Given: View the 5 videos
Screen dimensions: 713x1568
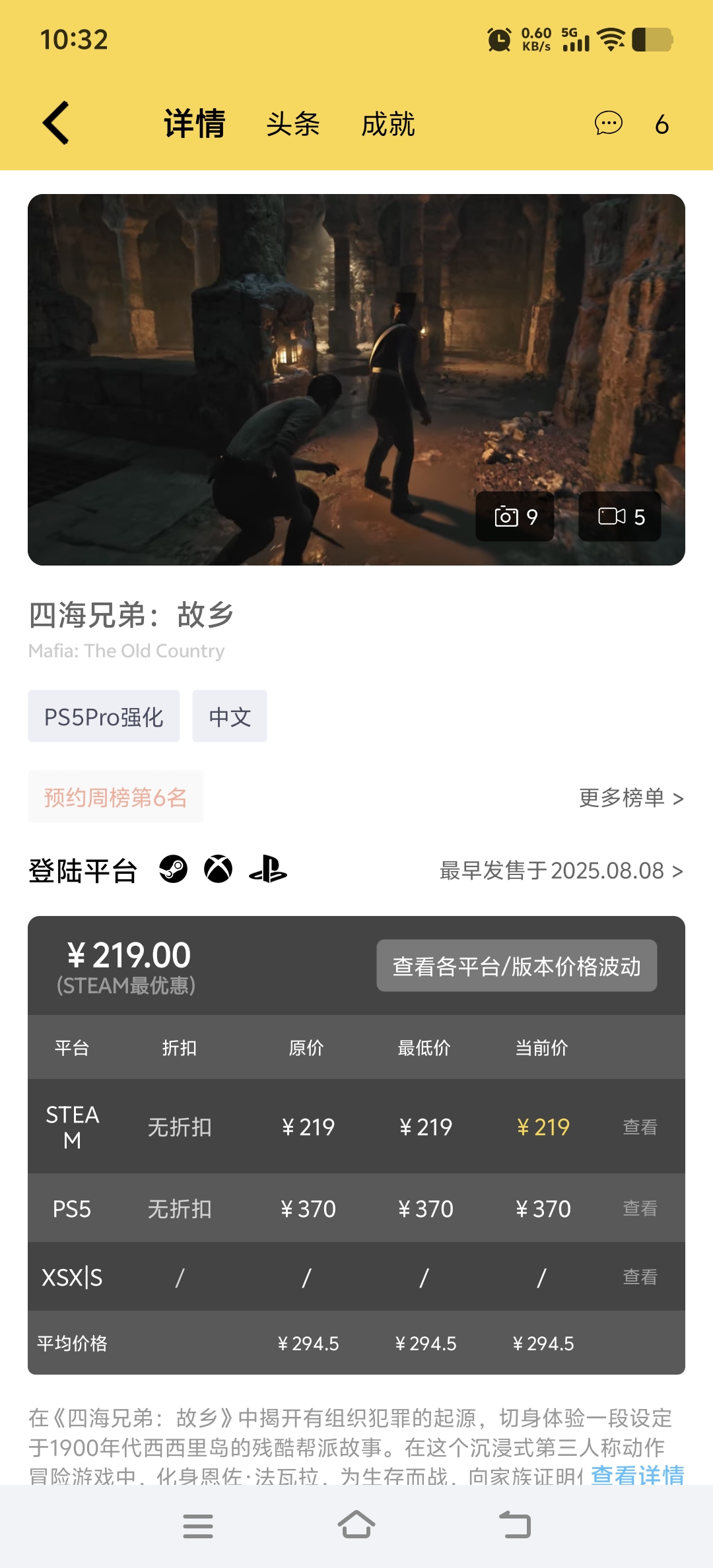Looking at the screenshot, I should (x=620, y=516).
